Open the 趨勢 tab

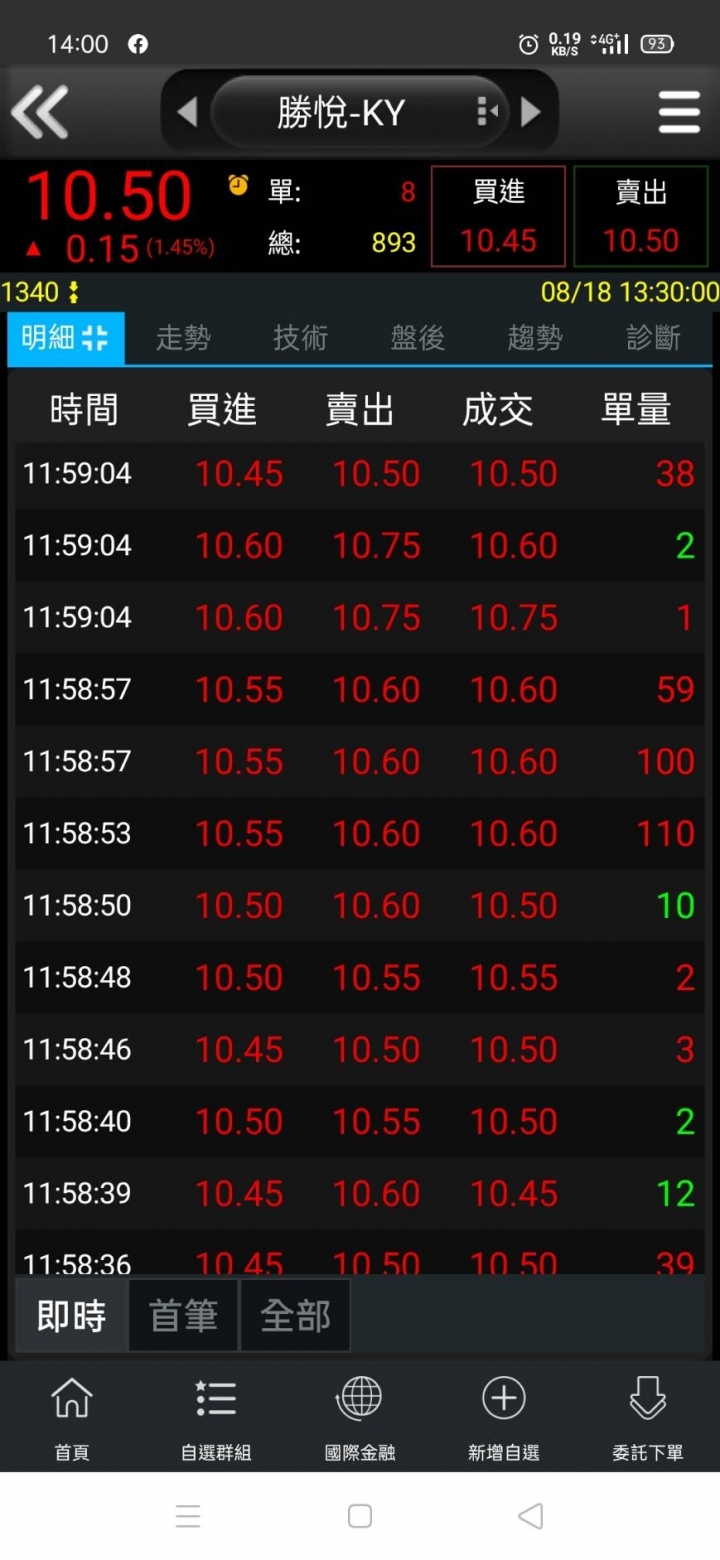535,338
